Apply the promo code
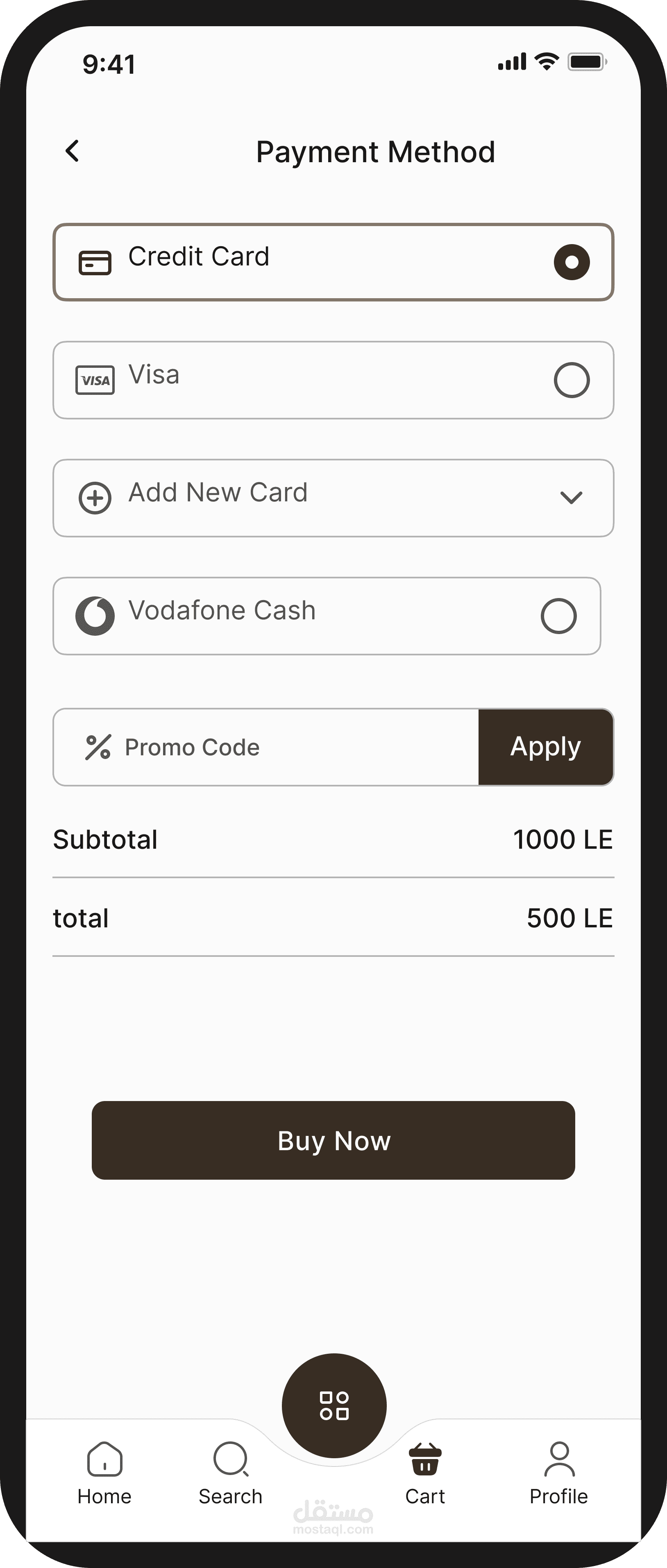This screenshot has width=667, height=1568. pyautogui.click(x=546, y=747)
